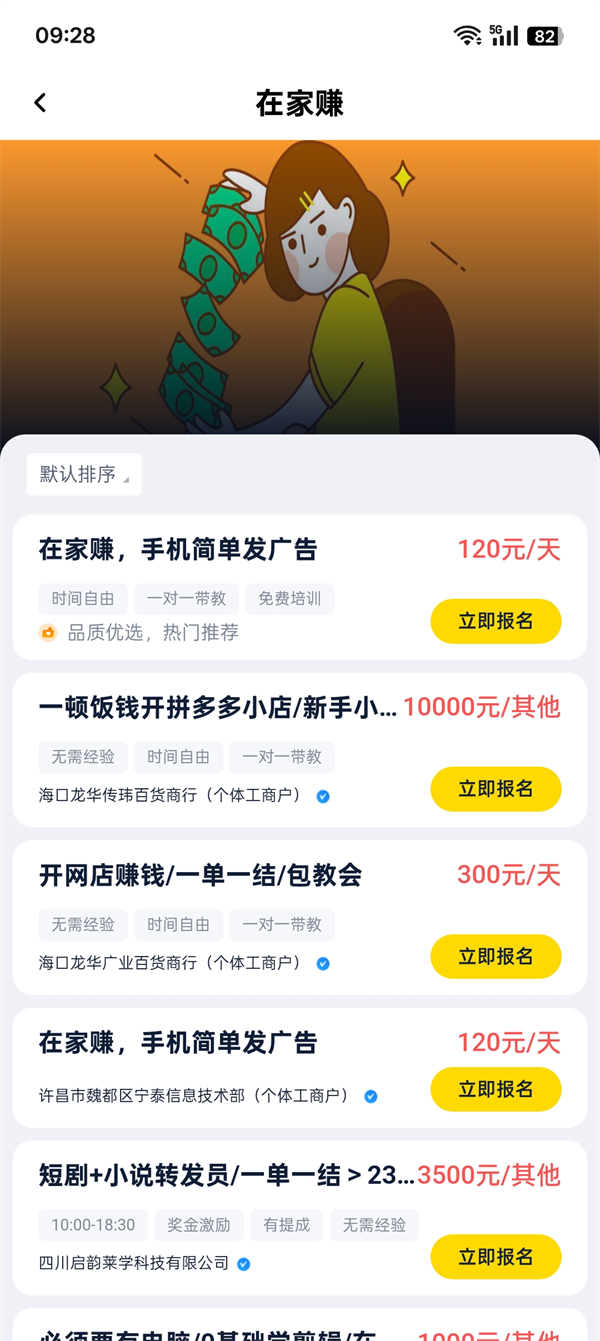Open the 品质优选 在家赚手机简单发广告 card

[178, 550]
